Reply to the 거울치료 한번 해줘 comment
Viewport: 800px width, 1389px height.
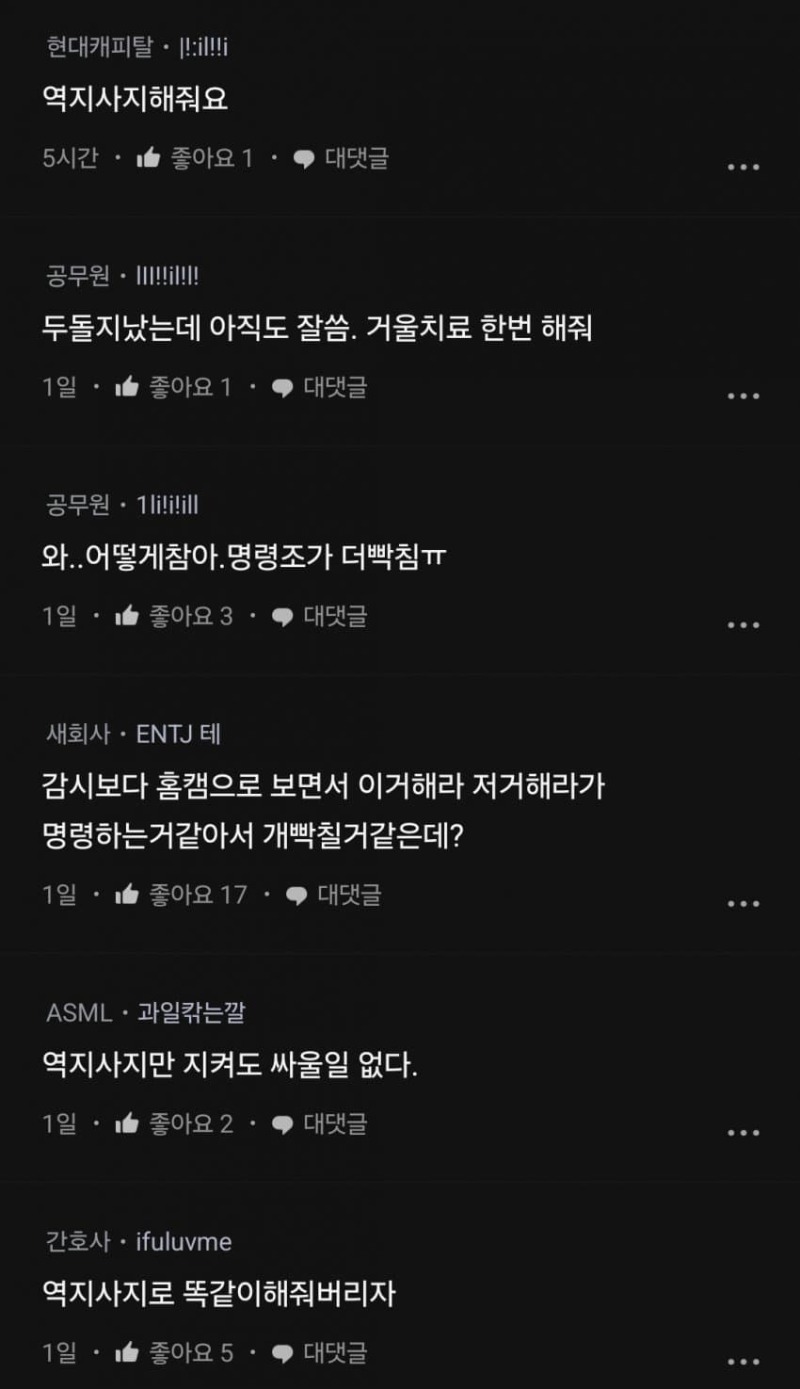pos(320,387)
